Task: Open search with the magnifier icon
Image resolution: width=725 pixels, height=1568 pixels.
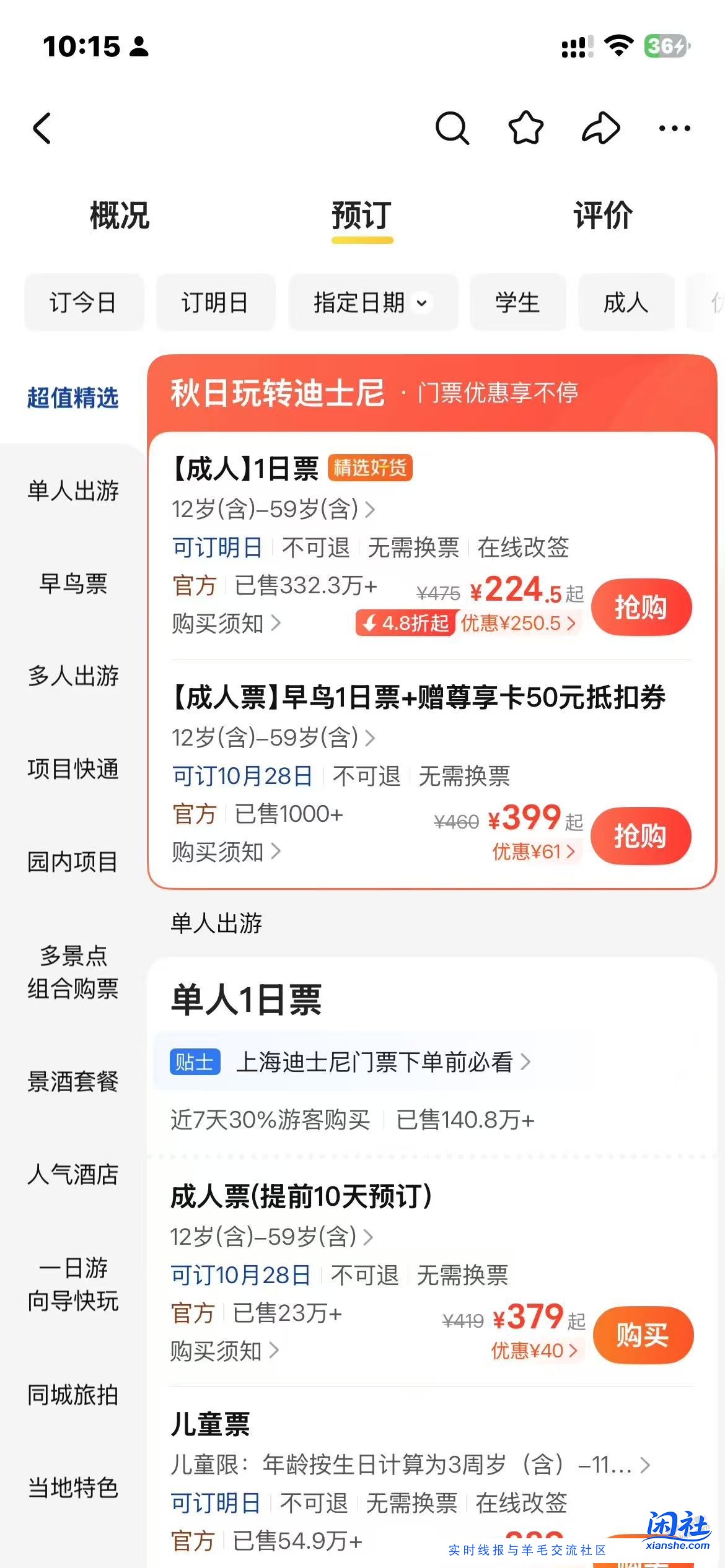Action: 453,128
